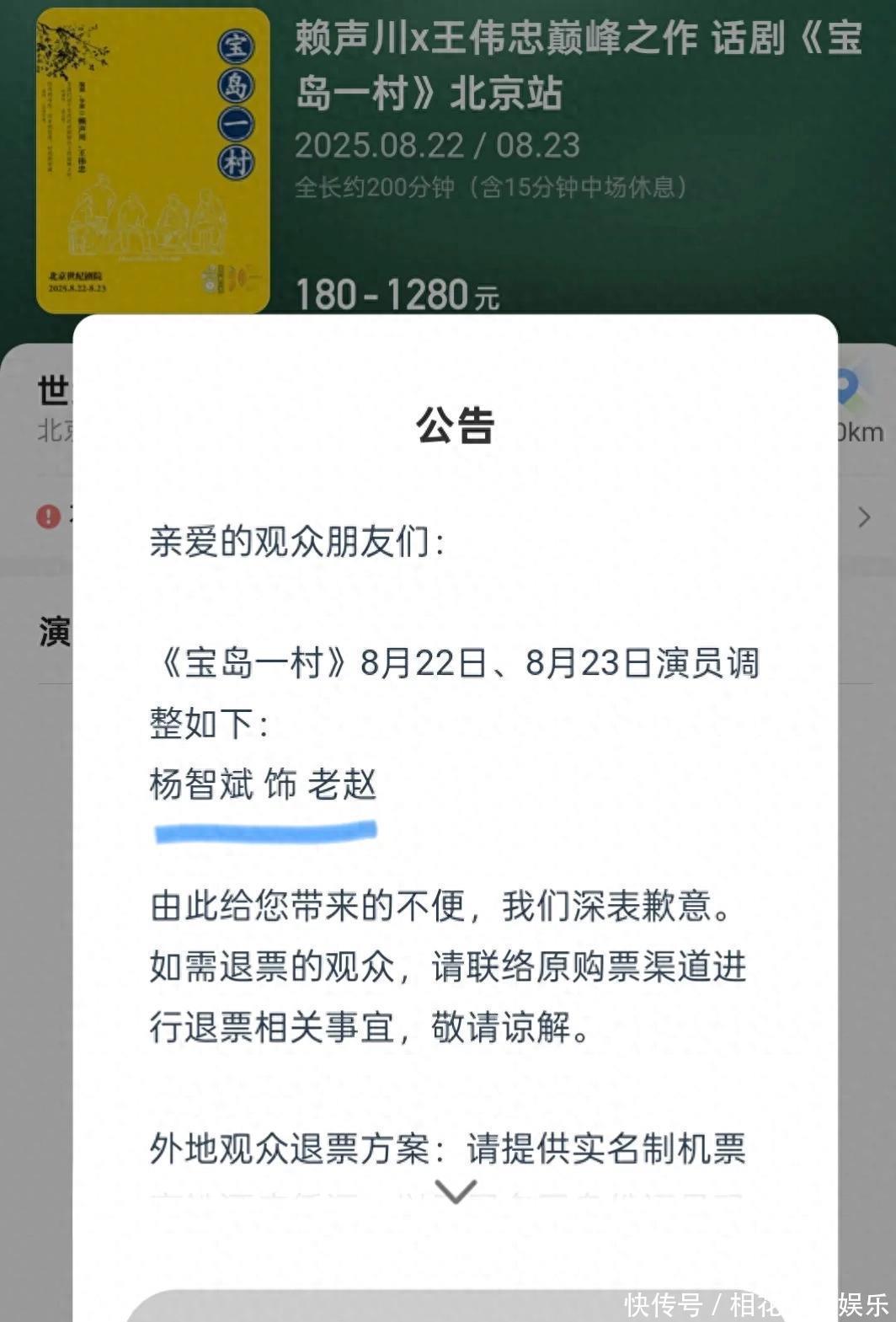Image resolution: width=896 pixels, height=1322 pixels.
Task: Open the notice row's right chevron
Action: point(864,516)
